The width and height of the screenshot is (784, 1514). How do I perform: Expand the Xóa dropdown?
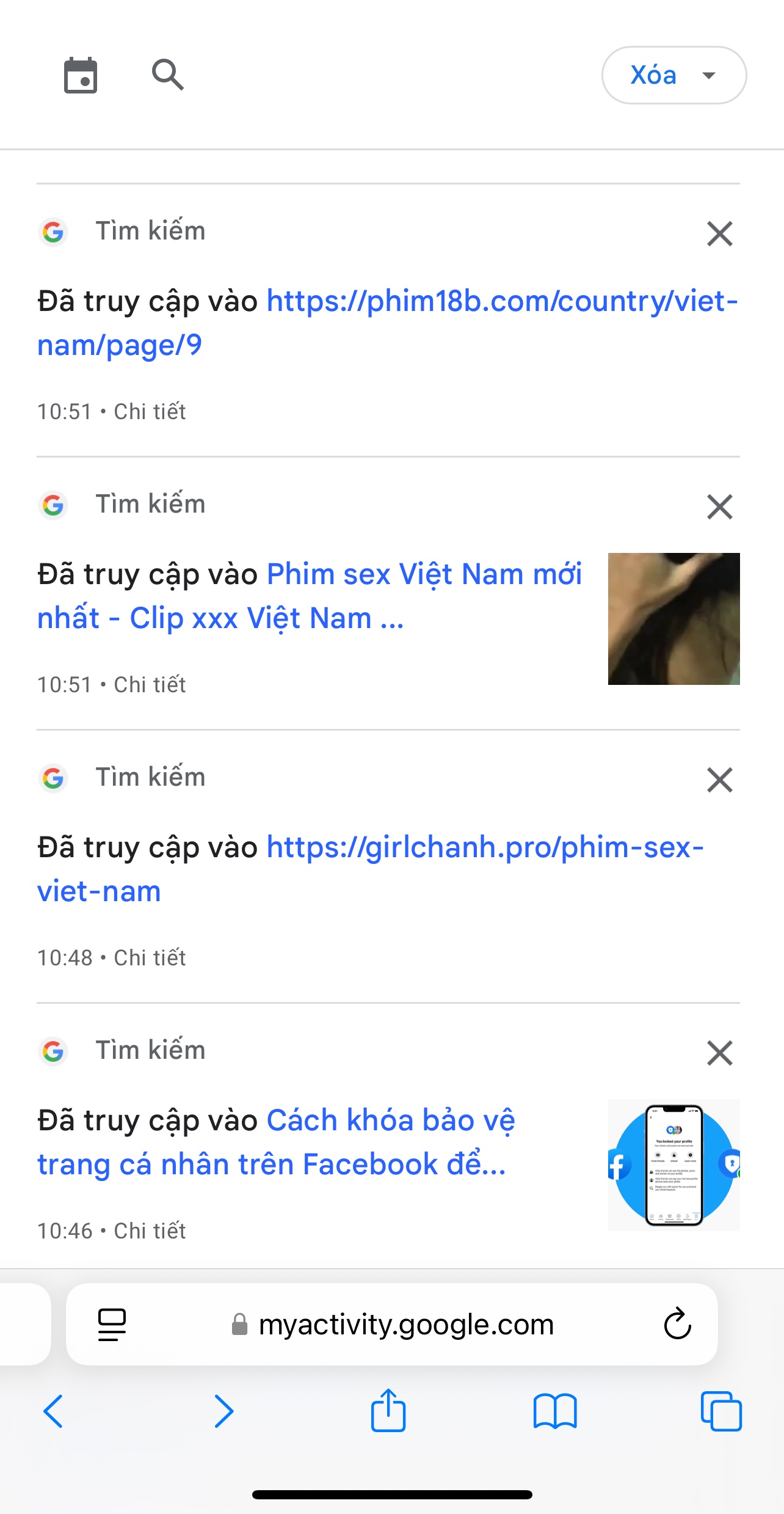[673, 75]
